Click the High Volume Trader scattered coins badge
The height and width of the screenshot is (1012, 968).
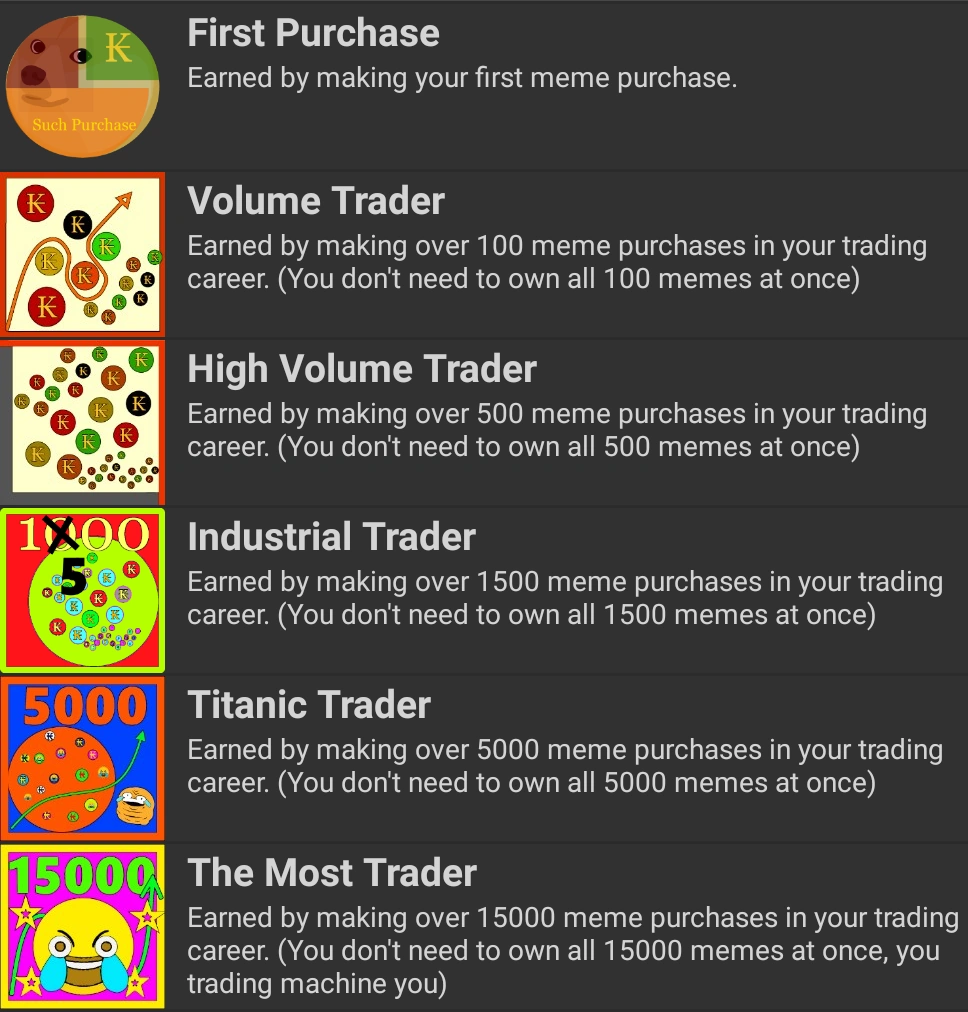[x=83, y=421]
